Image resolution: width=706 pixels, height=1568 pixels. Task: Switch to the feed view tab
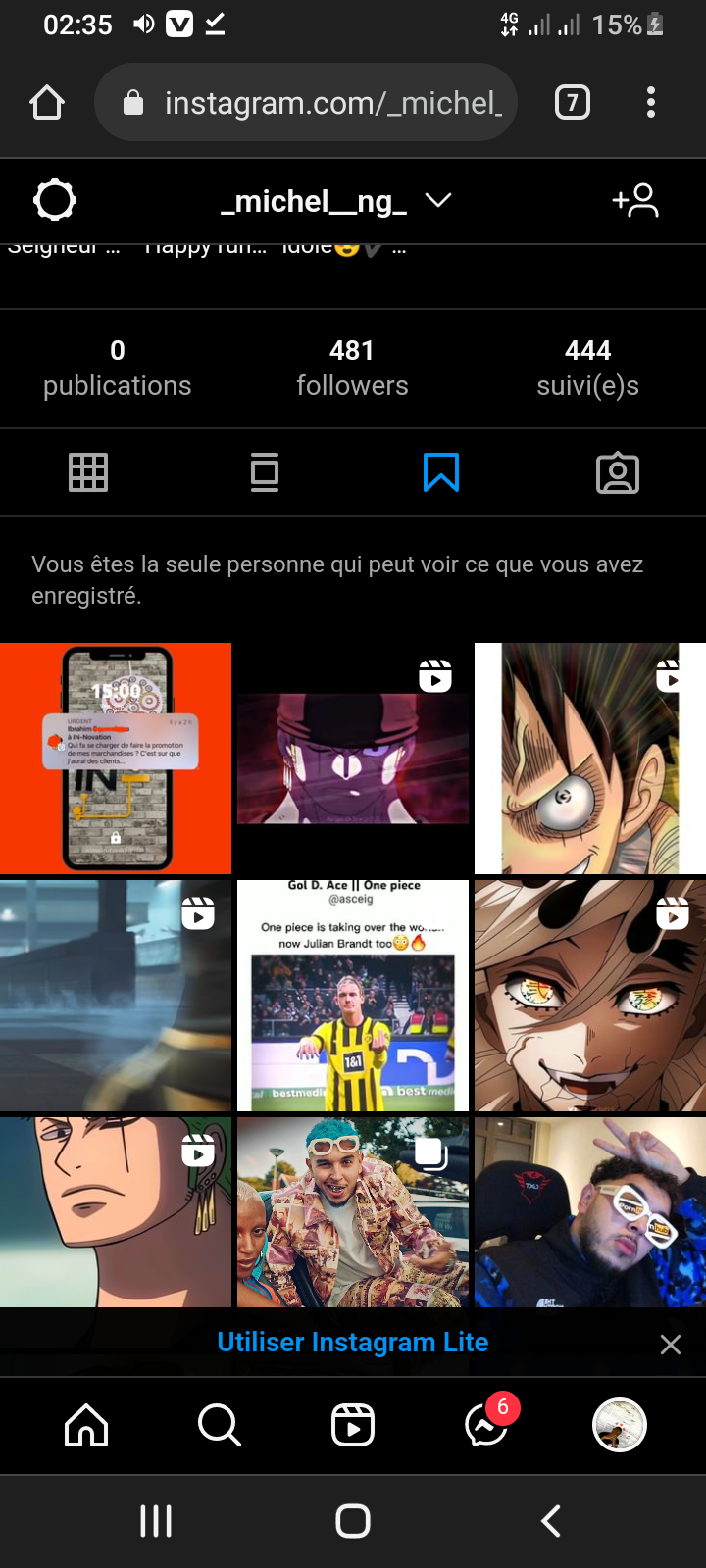click(265, 472)
